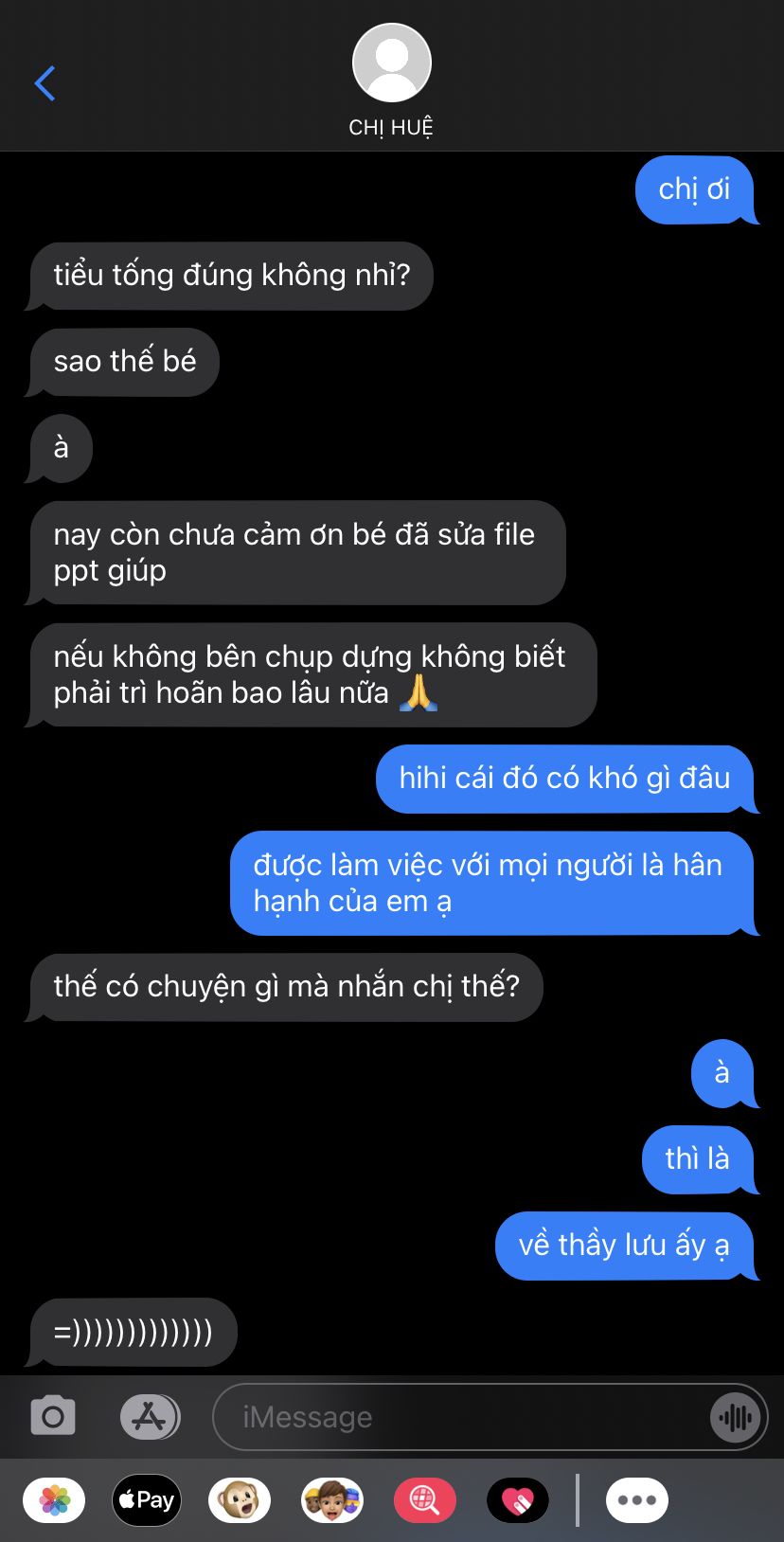Open CHỊ HUỆ contact details
The height and width of the screenshot is (1542, 784).
391,81
